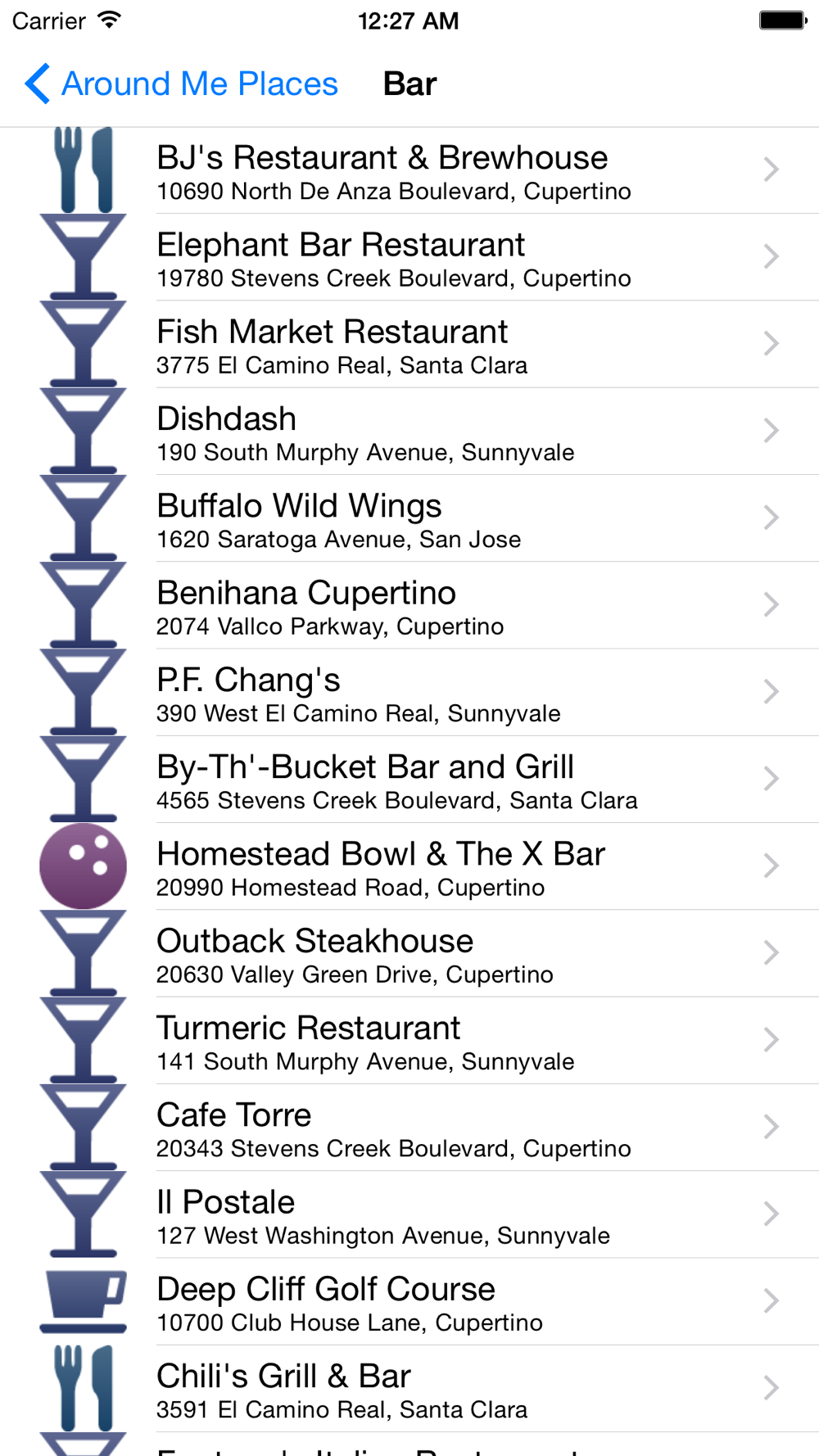Select Elephant Bar Restaurant
The height and width of the screenshot is (1456, 819).
(409, 257)
